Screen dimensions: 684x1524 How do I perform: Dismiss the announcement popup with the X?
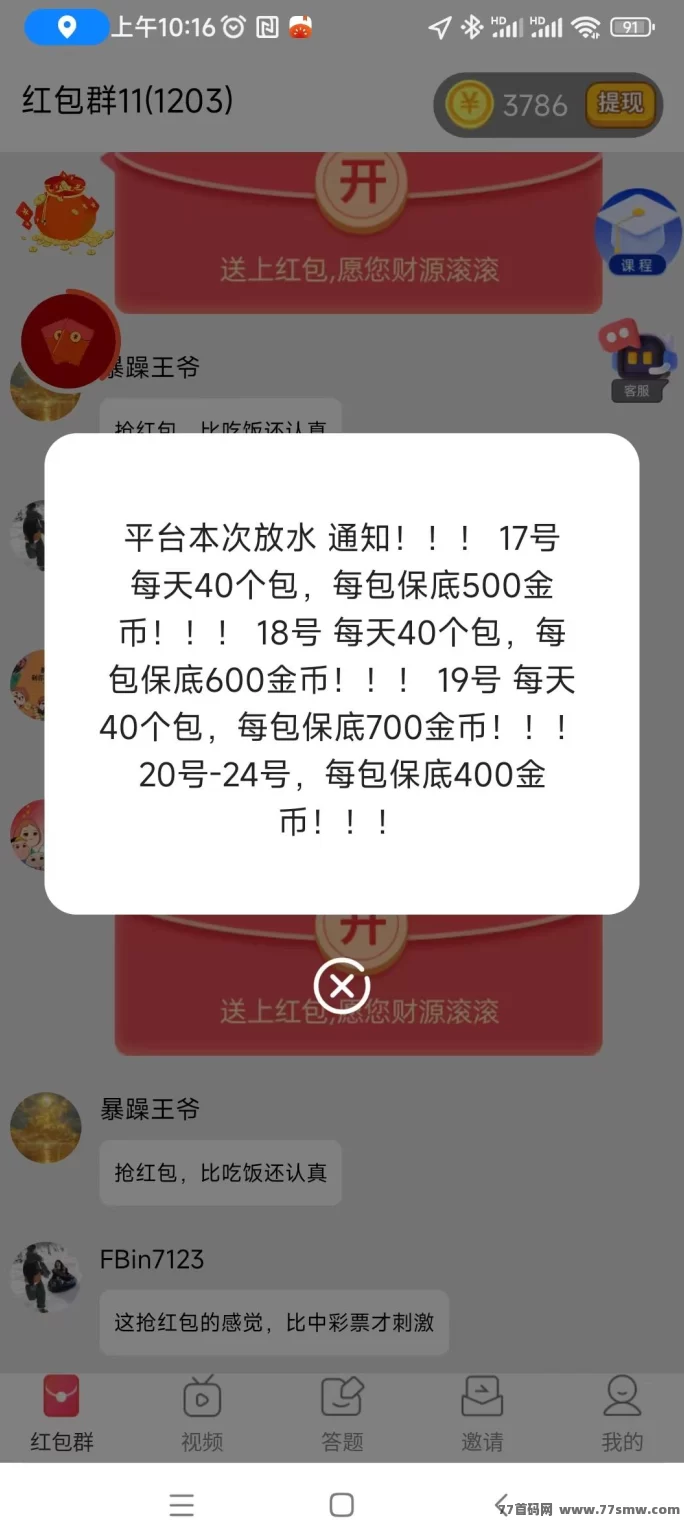point(342,986)
